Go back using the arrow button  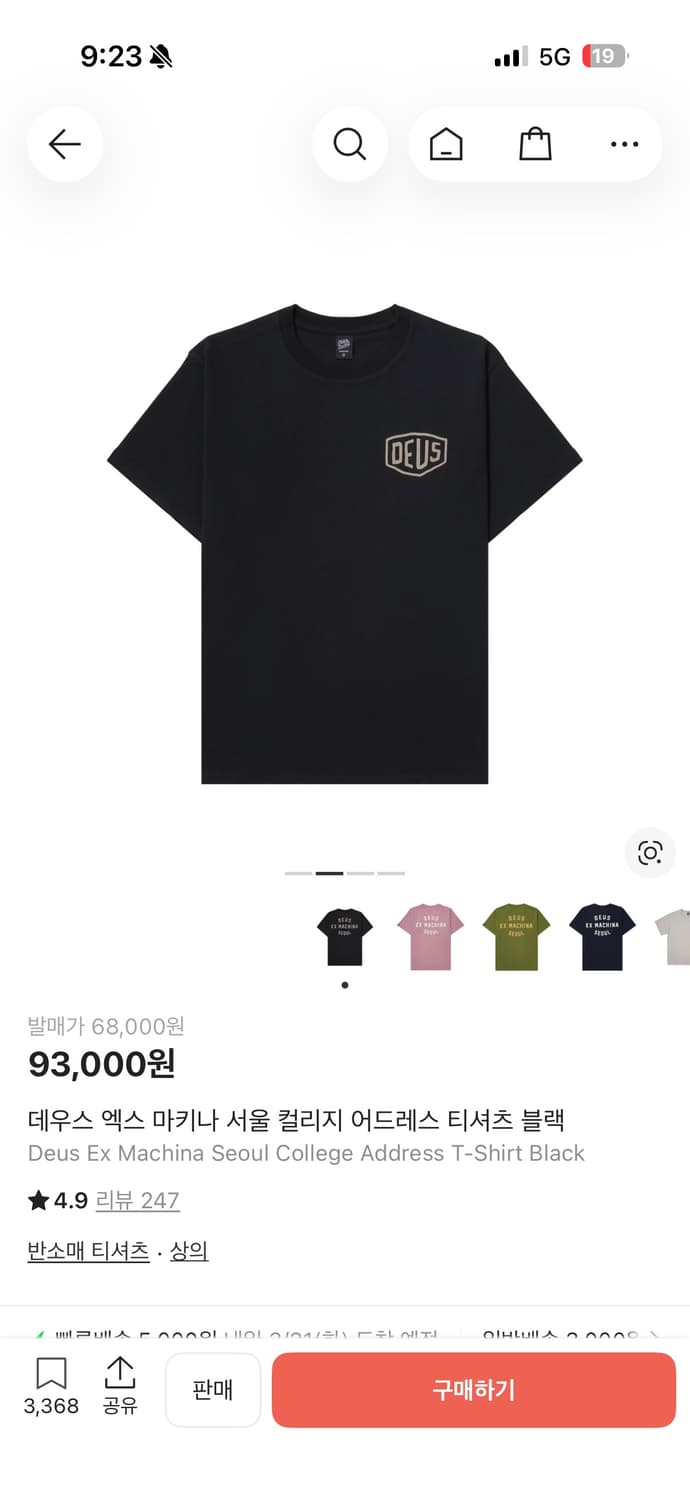65,145
